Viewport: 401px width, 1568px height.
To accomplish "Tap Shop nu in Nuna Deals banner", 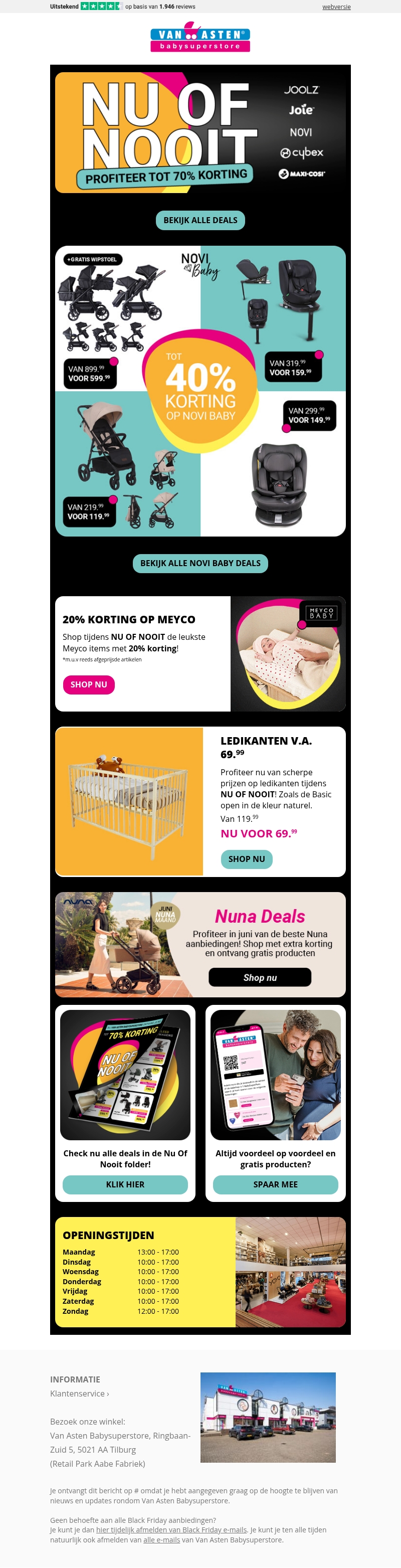I will (260, 977).
